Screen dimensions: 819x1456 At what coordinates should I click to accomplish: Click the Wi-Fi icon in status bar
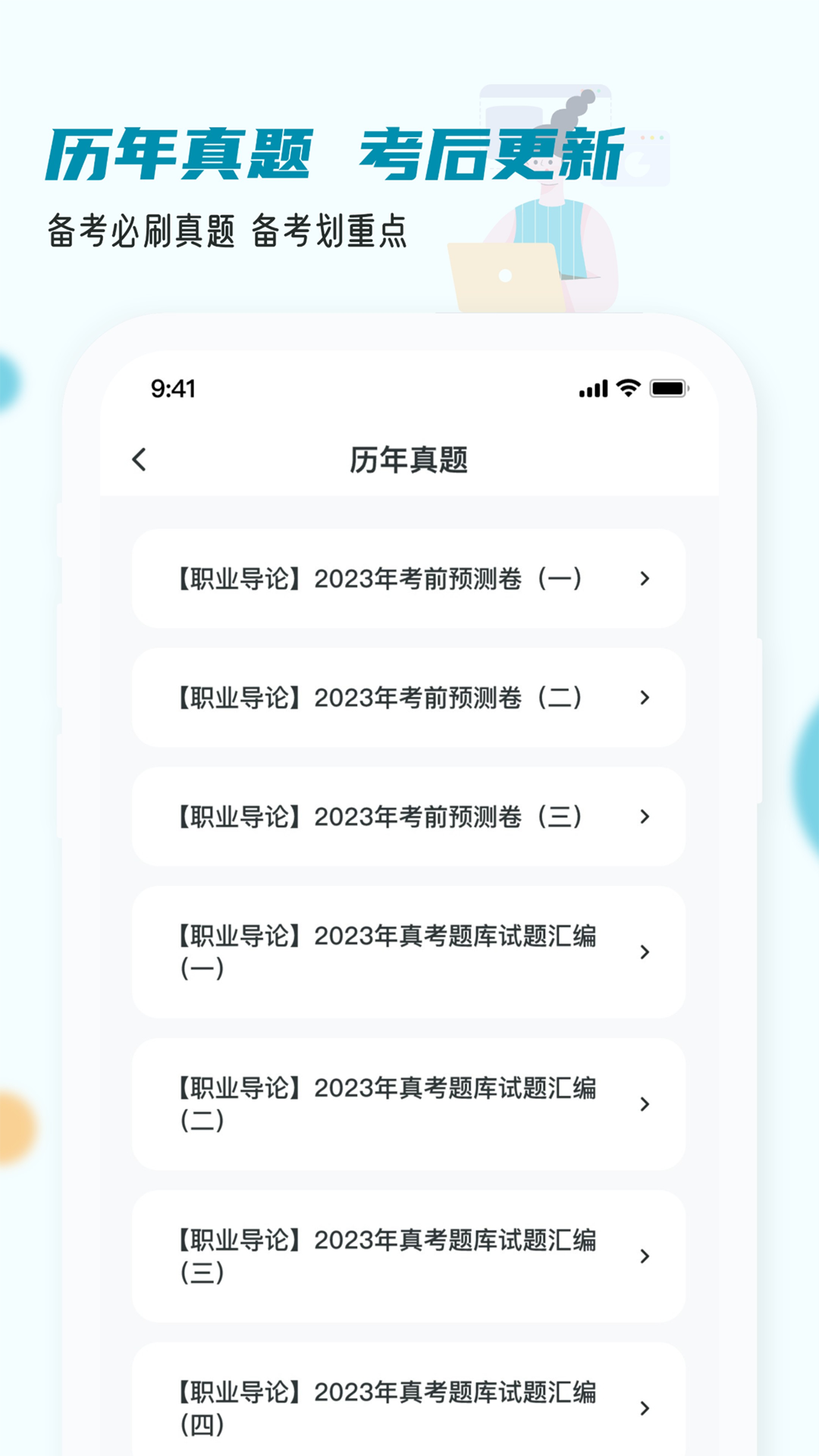(x=627, y=388)
